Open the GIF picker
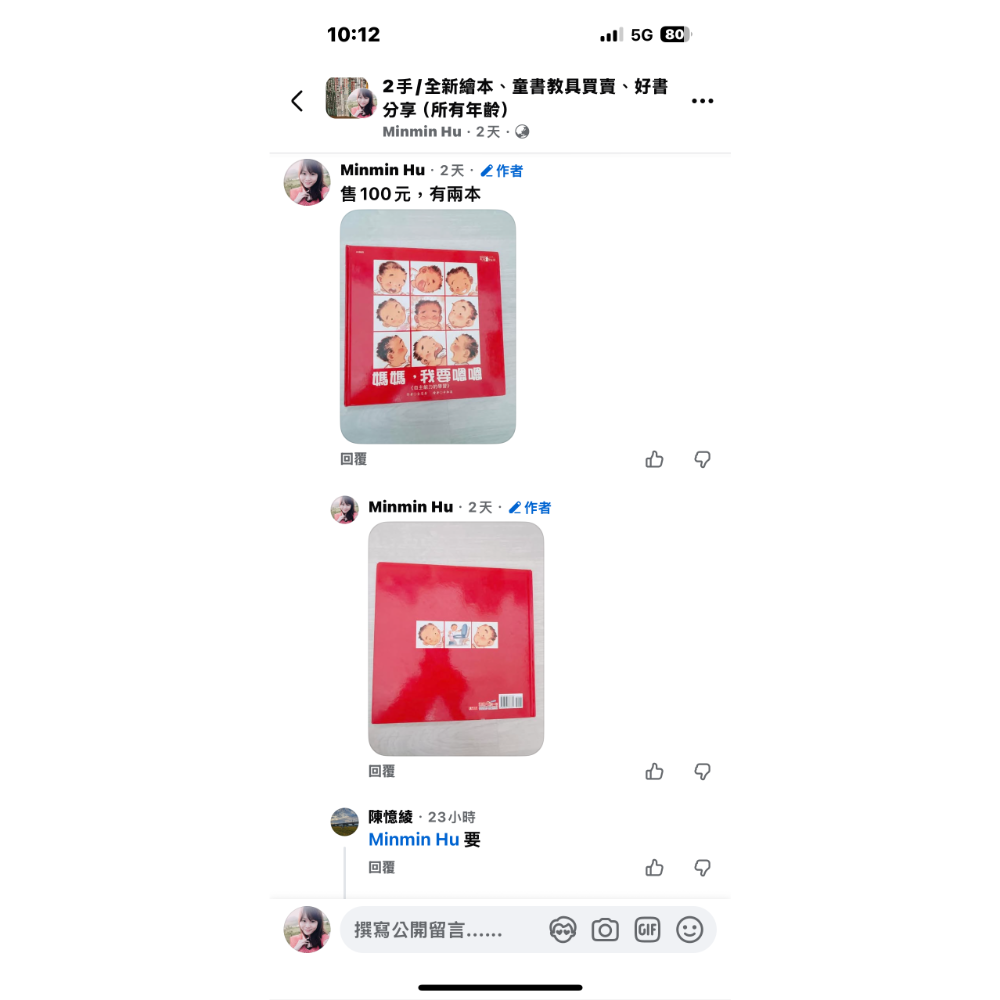Image resolution: width=1000 pixels, height=1000 pixels. pyautogui.click(x=647, y=930)
